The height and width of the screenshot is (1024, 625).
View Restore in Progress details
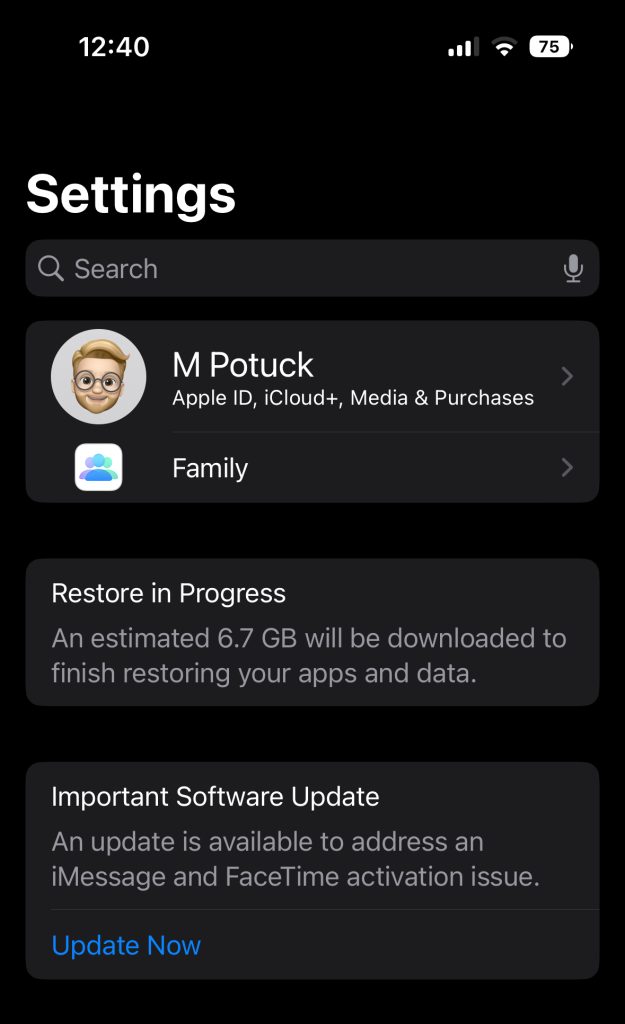tap(312, 632)
